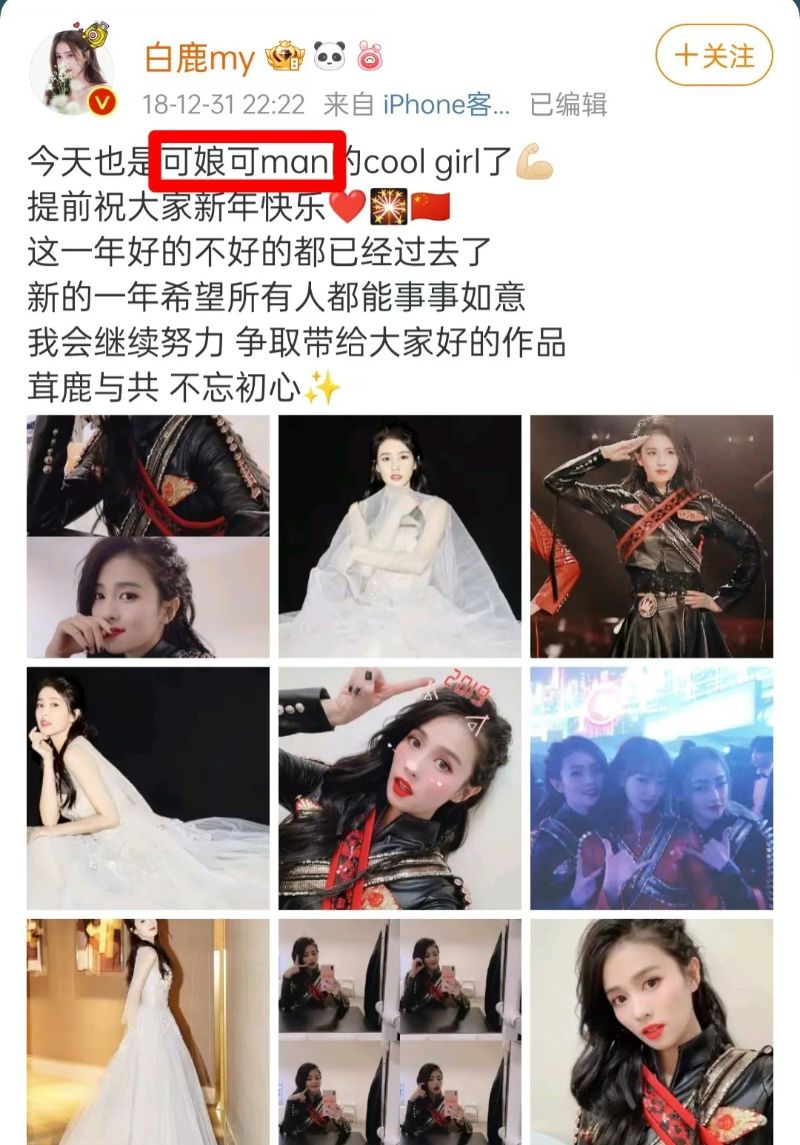This screenshot has width=800, height=1145.
Task: Follow this account with the +关注 button
Action: click(715, 55)
